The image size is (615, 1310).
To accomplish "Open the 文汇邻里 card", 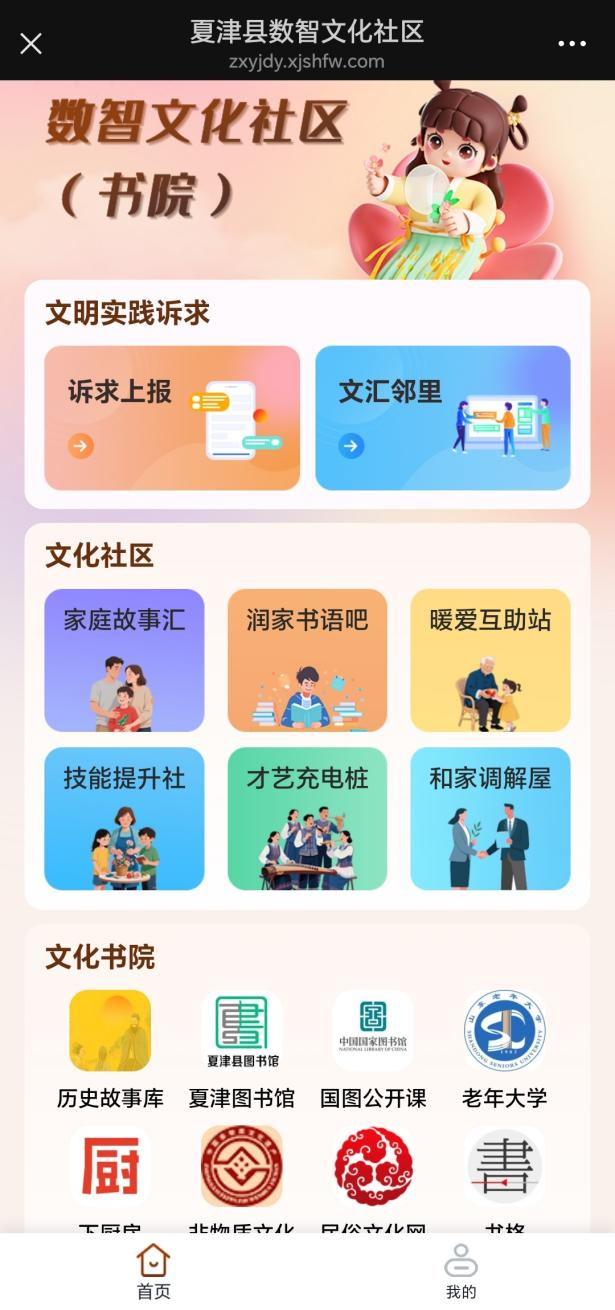I will pos(442,418).
